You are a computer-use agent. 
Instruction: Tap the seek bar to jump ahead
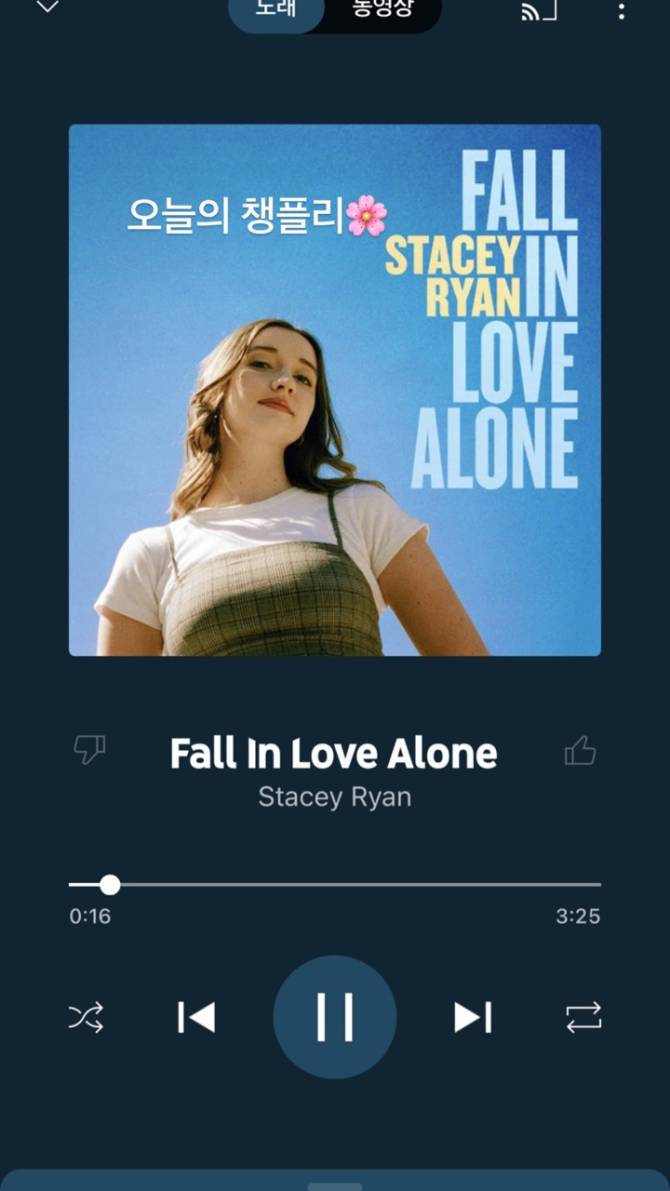pos(400,884)
